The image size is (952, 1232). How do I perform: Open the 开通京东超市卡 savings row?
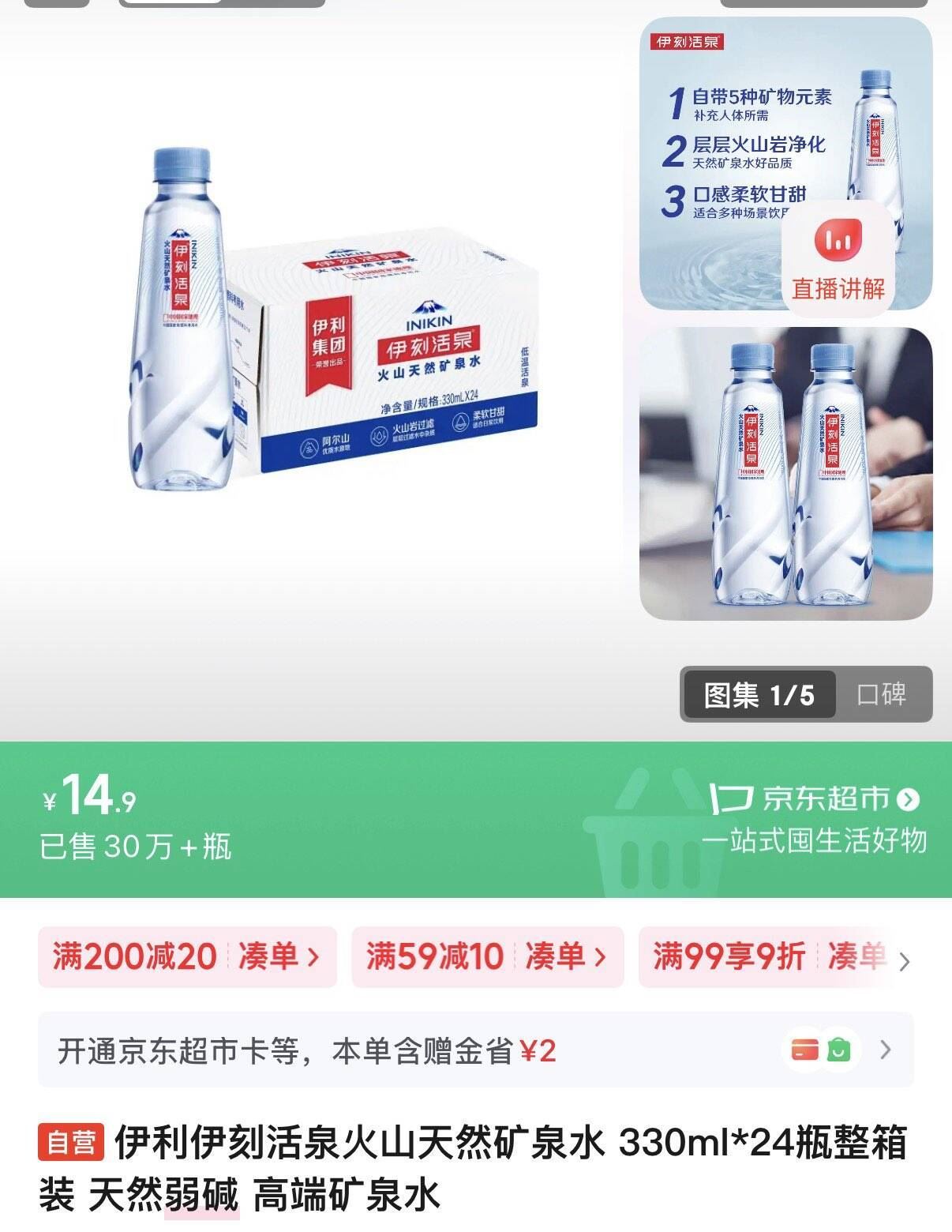pos(476,1050)
